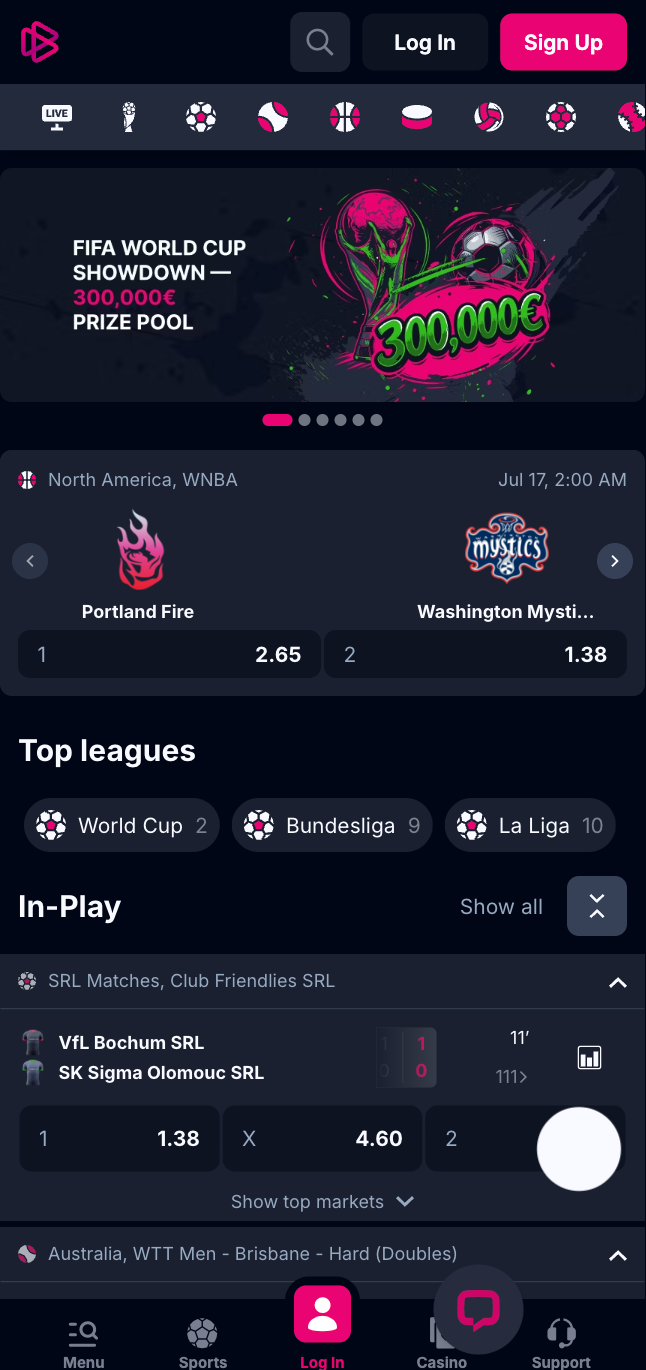Bet on Portland Fire at 2.65
This screenshot has height=1370, width=646.
[x=169, y=654]
